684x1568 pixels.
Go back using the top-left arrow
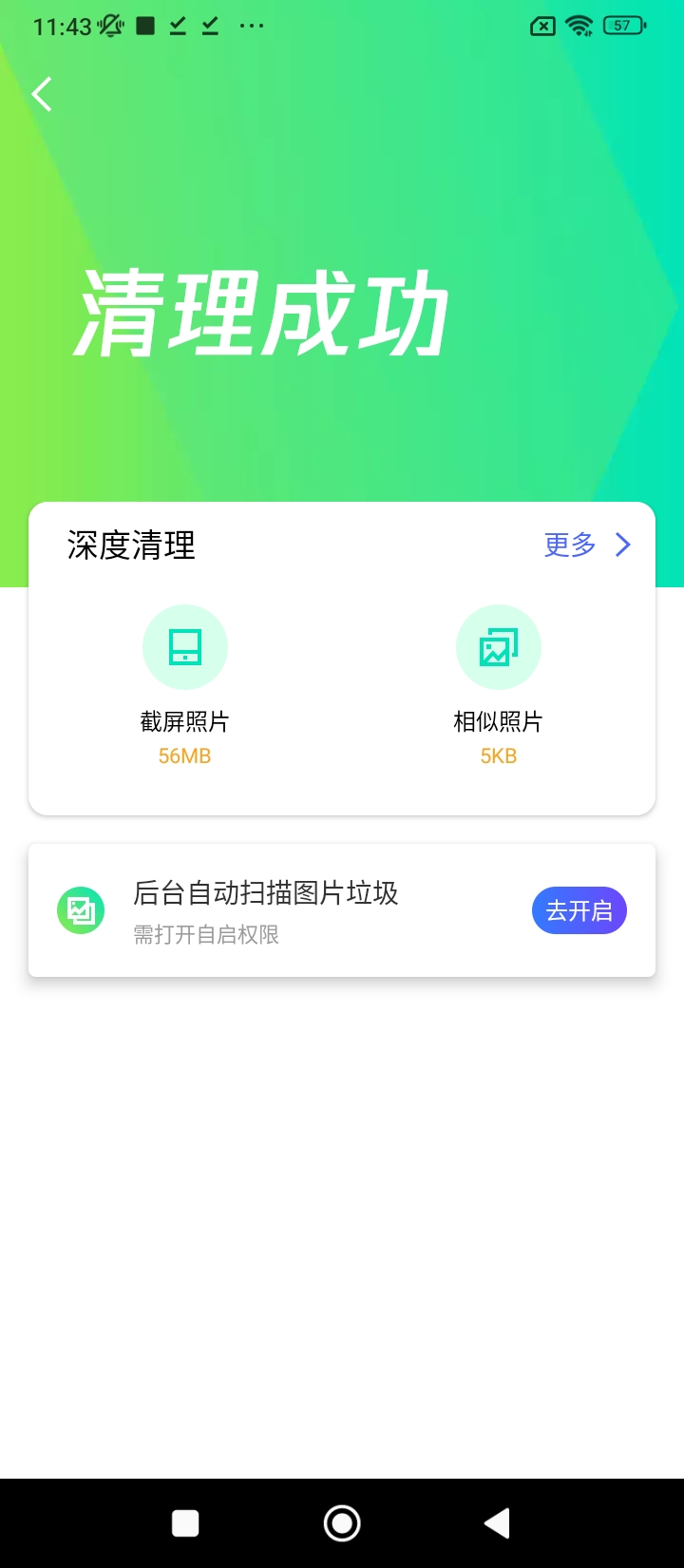coord(42,94)
